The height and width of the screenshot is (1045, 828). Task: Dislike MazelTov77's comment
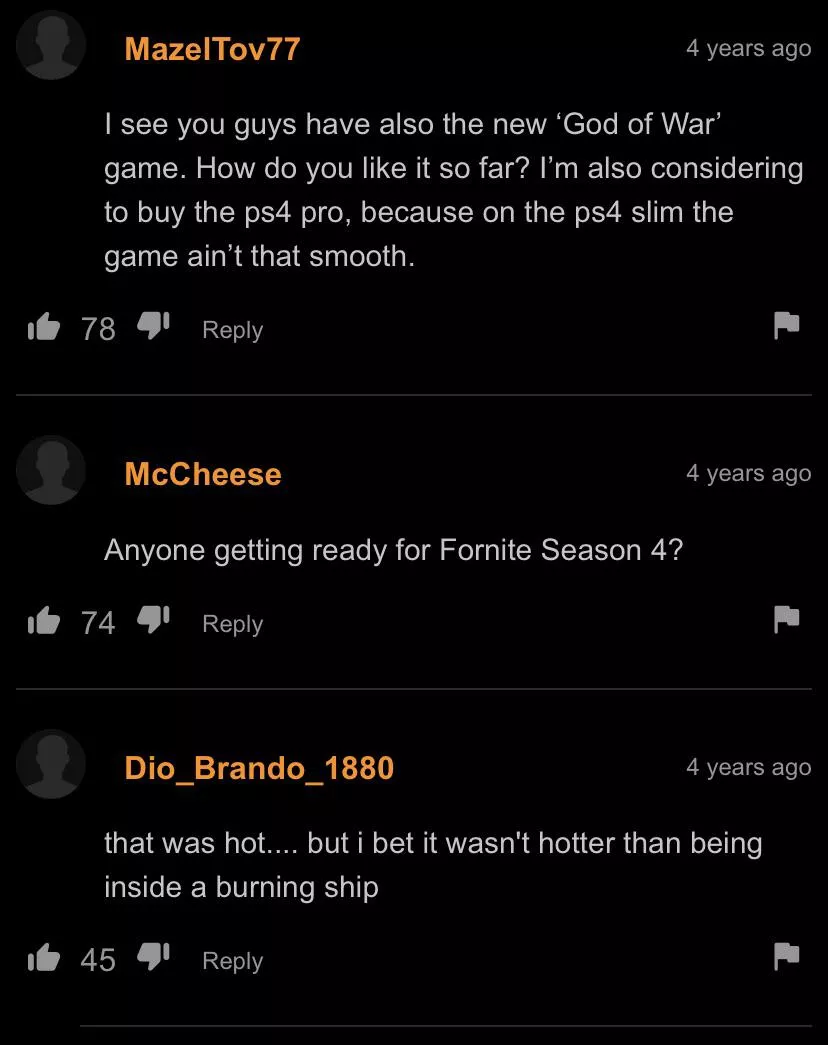(x=152, y=327)
